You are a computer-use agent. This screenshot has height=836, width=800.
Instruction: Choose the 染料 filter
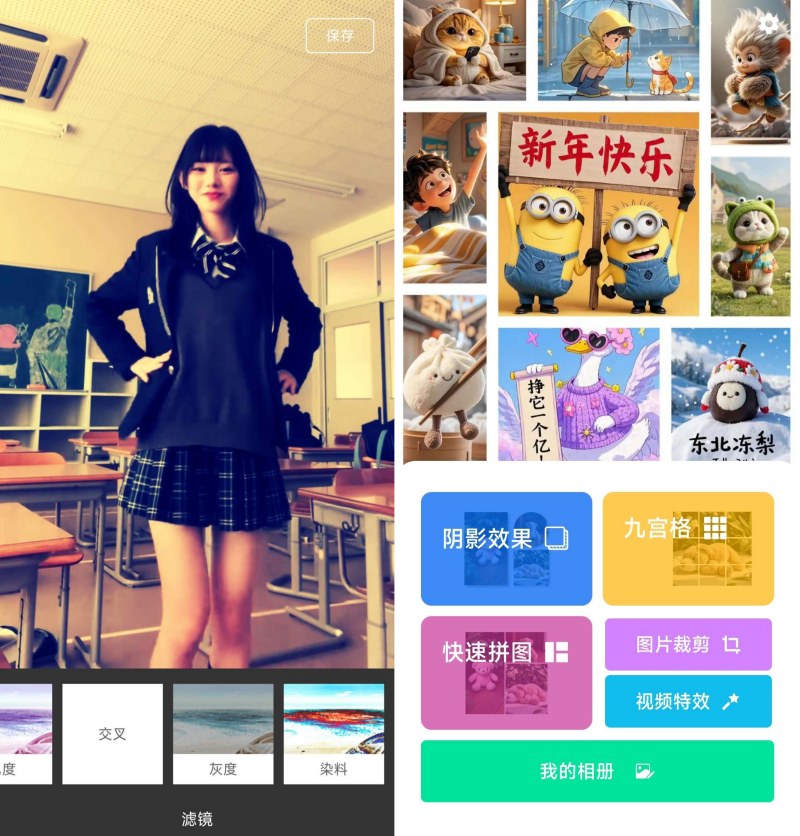coord(333,733)
